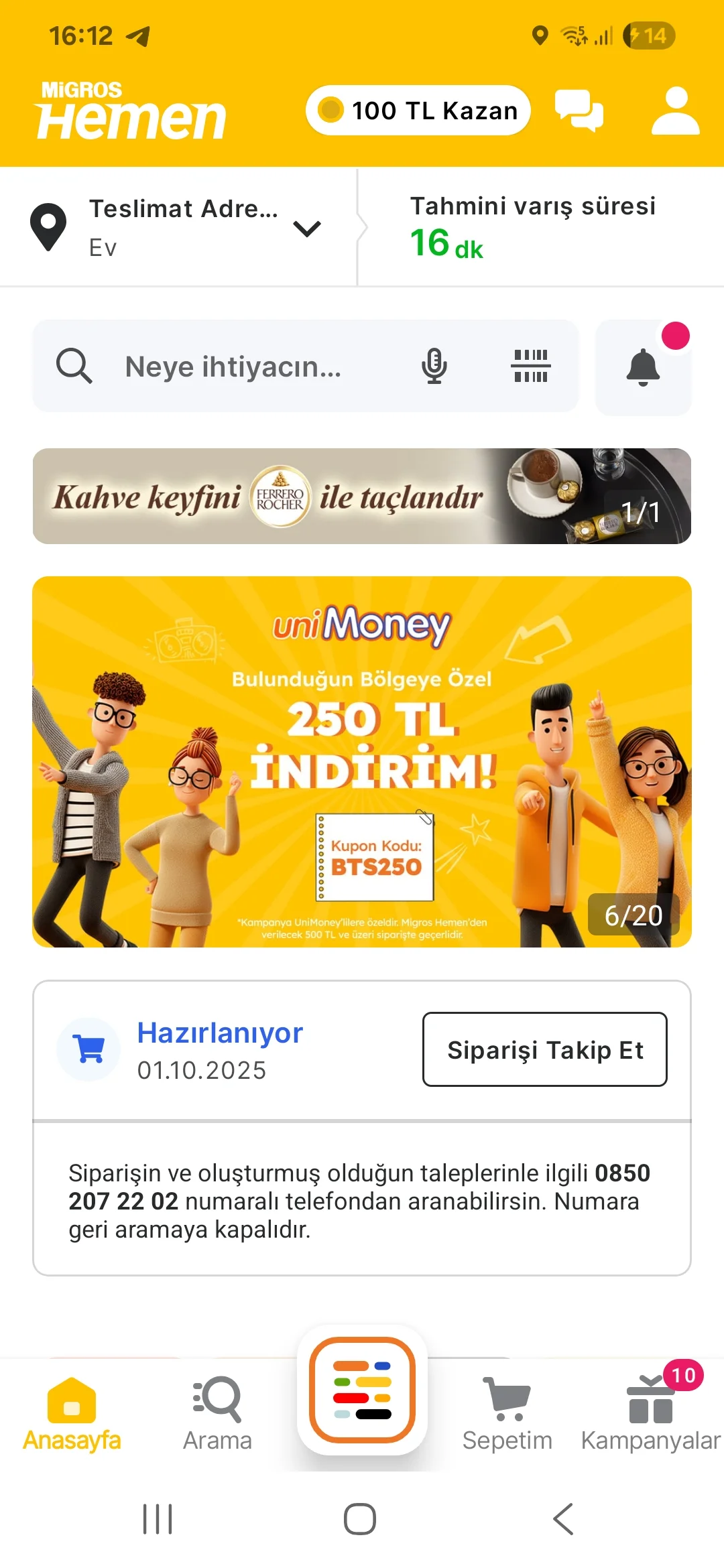The height and width of the screenshot is (1568, 724).
Task: Tap the 100 TL Kazan button
Action: tap(418, 110)
